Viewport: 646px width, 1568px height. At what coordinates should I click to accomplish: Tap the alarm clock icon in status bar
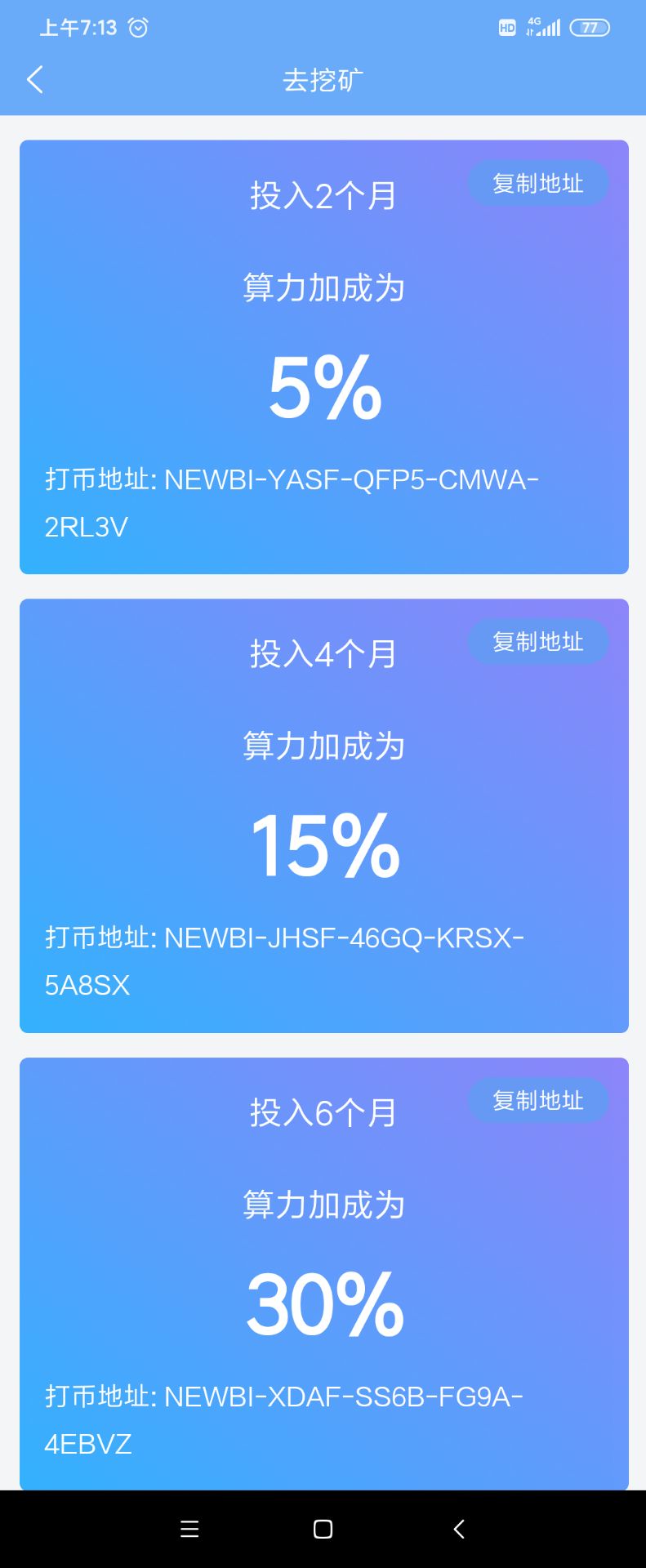(138, 27)
